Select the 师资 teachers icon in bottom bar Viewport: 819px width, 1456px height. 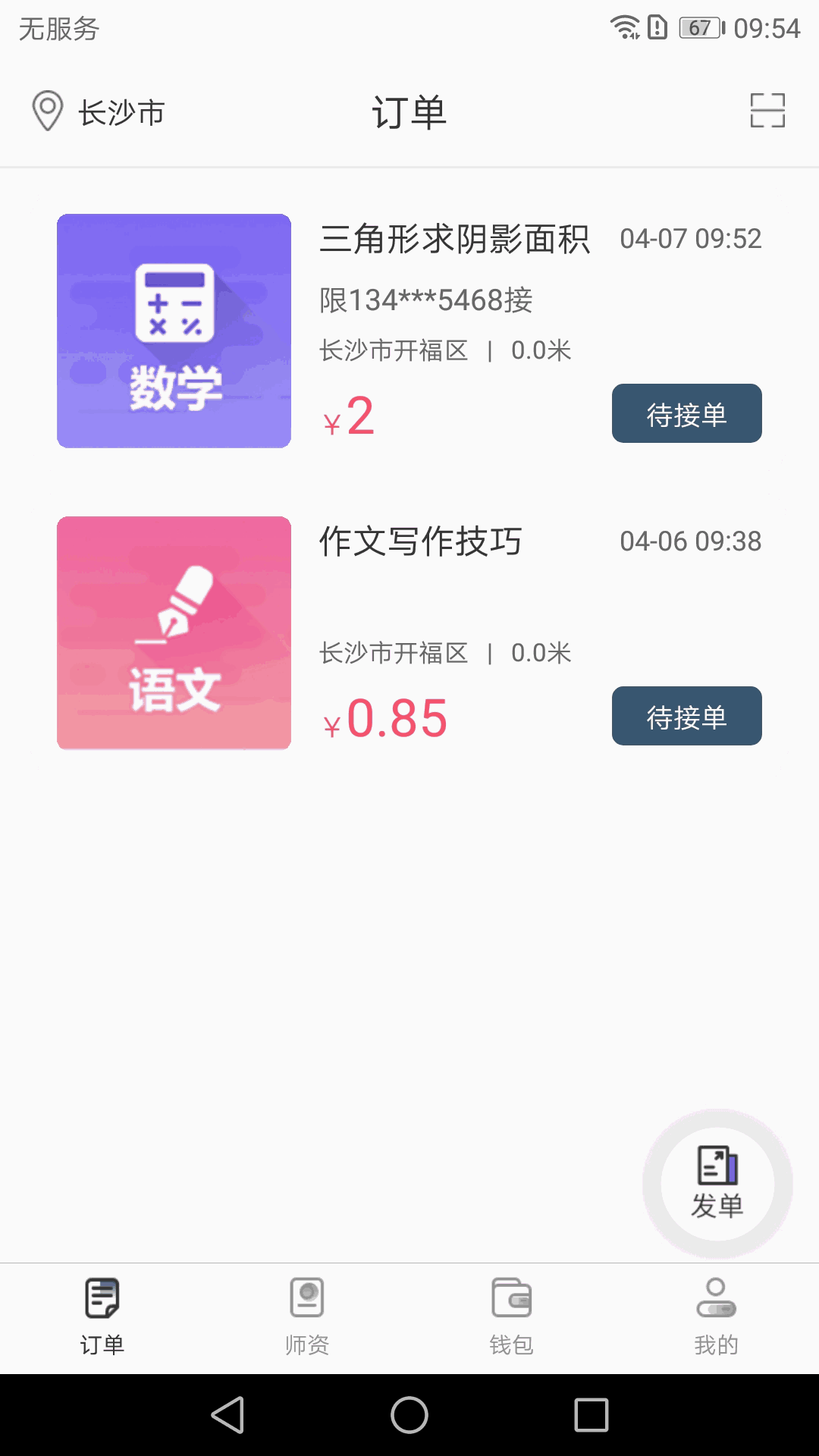(x=307, y=1298)
